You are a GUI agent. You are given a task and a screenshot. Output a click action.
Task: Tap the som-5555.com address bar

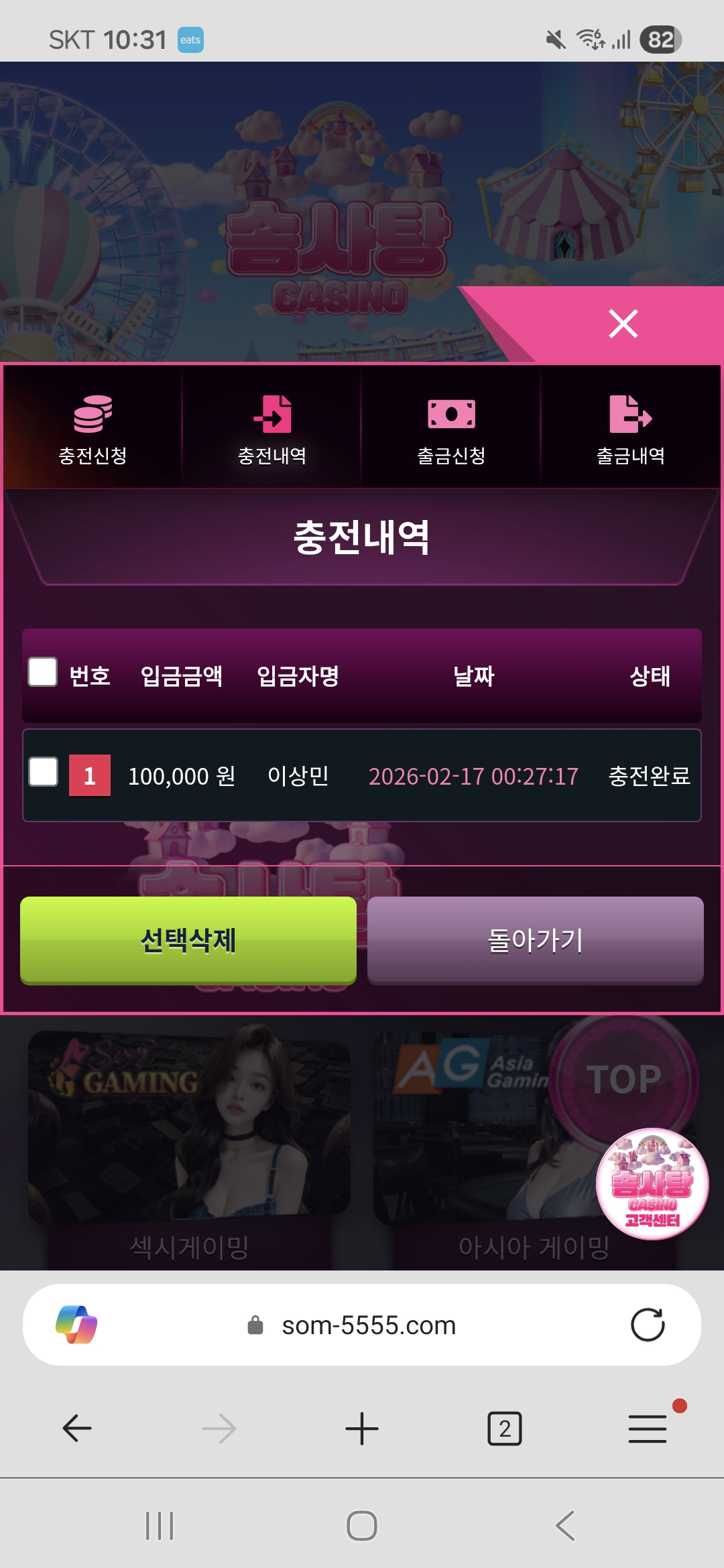pyautogui.click(x=368, y=1325)
